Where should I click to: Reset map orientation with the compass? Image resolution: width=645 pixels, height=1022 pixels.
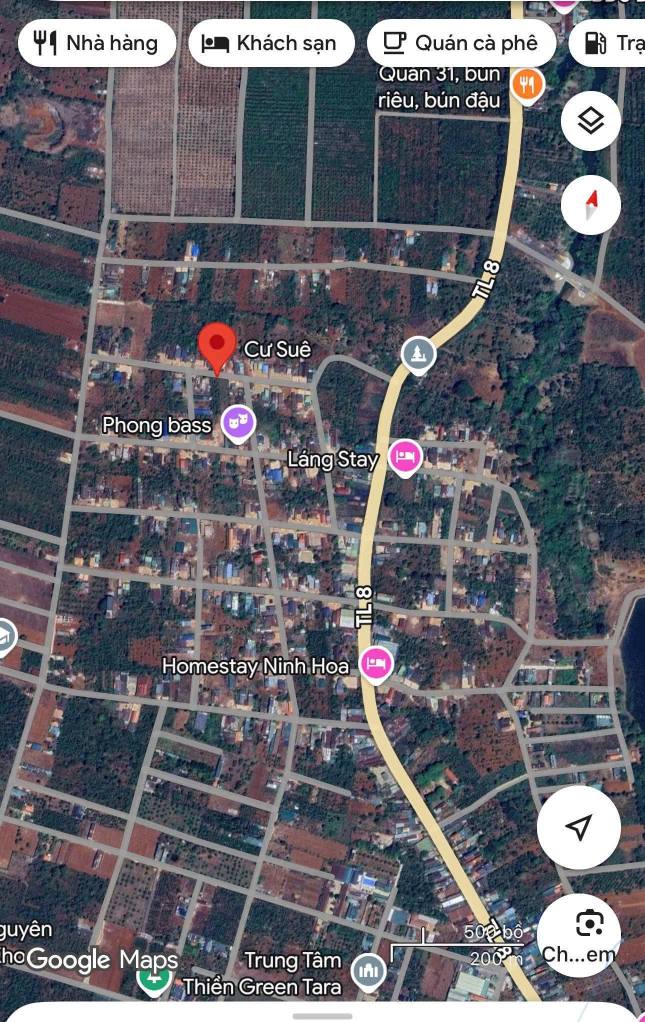591,204
